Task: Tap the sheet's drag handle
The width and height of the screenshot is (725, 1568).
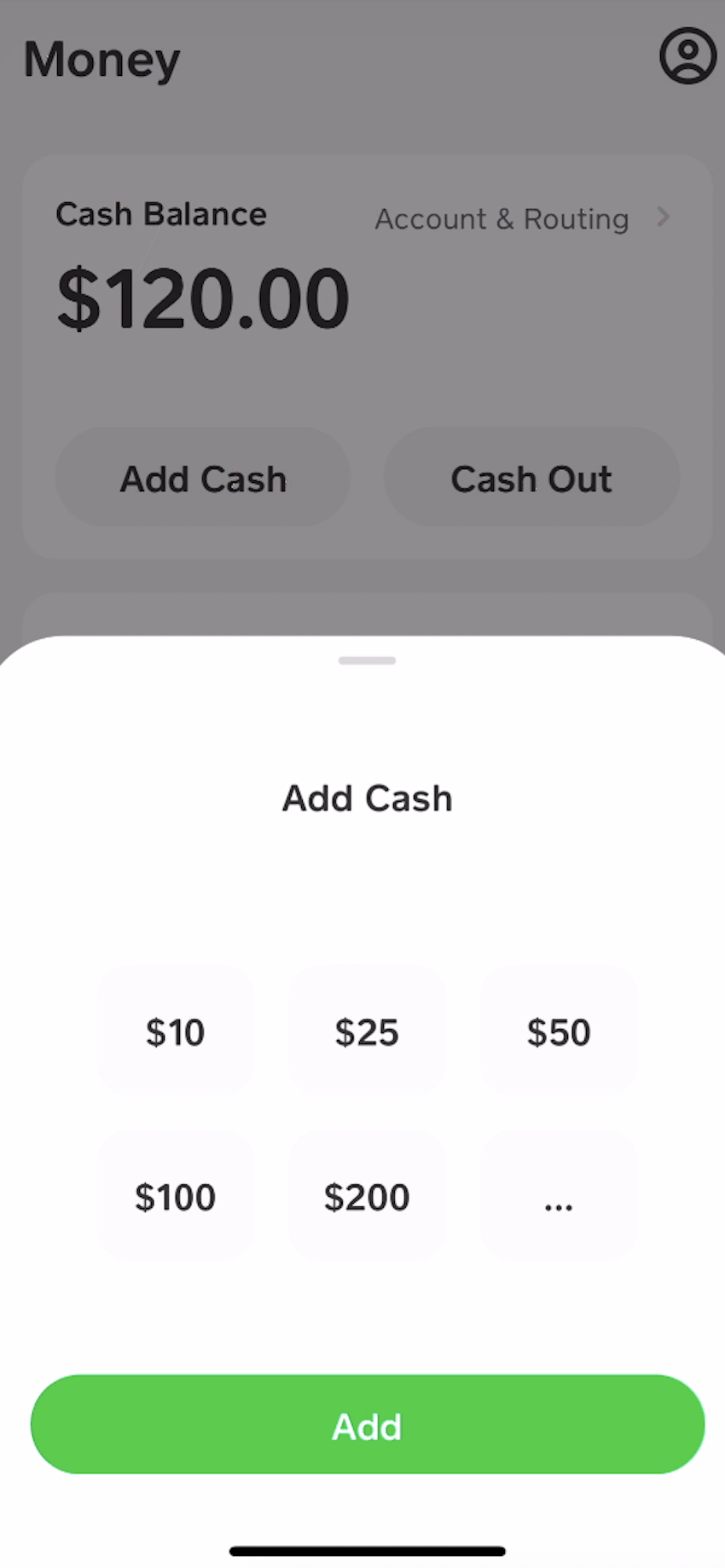Action: click(x=367, y=660)
